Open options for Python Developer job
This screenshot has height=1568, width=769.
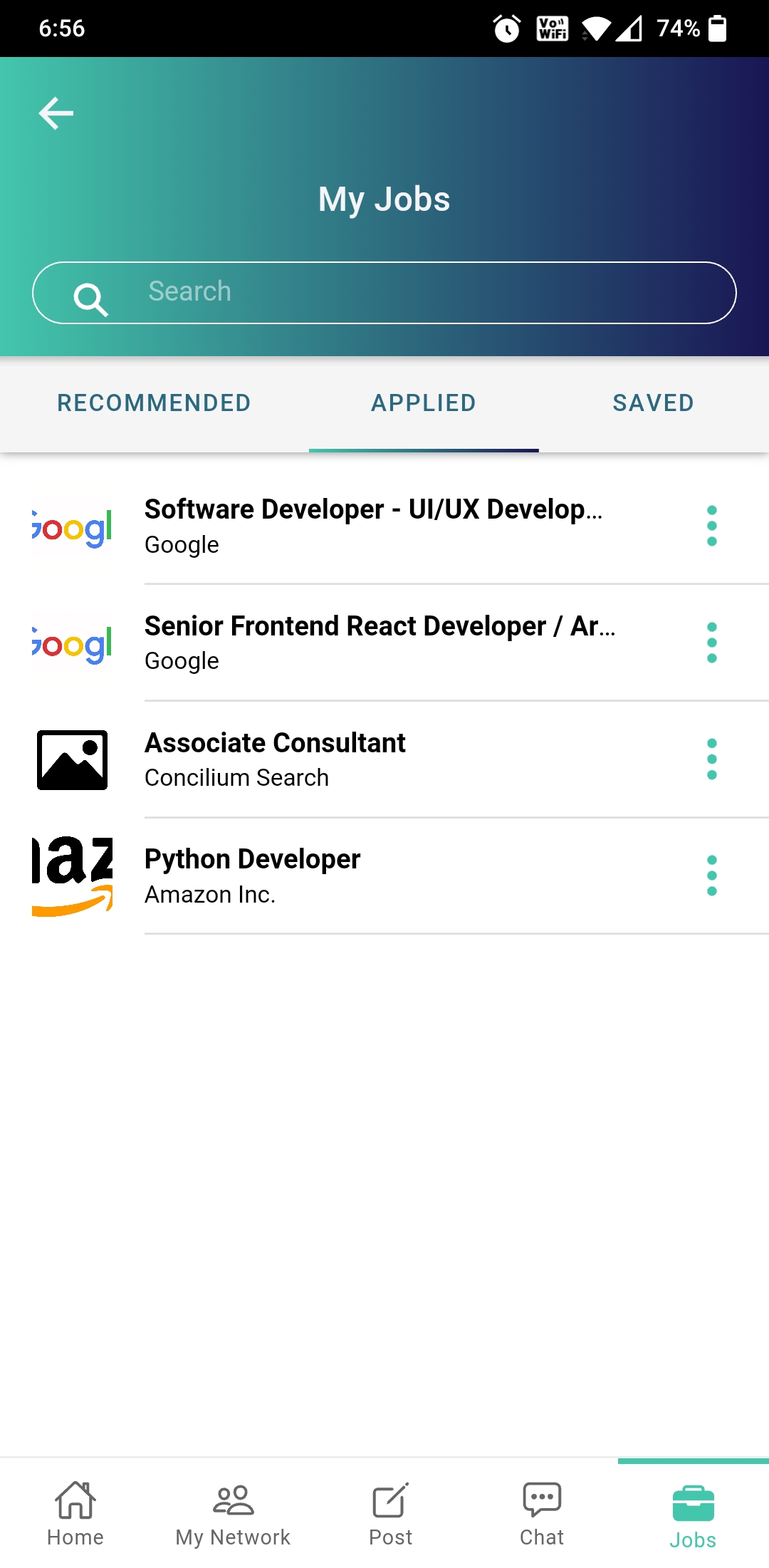[711, 876]
